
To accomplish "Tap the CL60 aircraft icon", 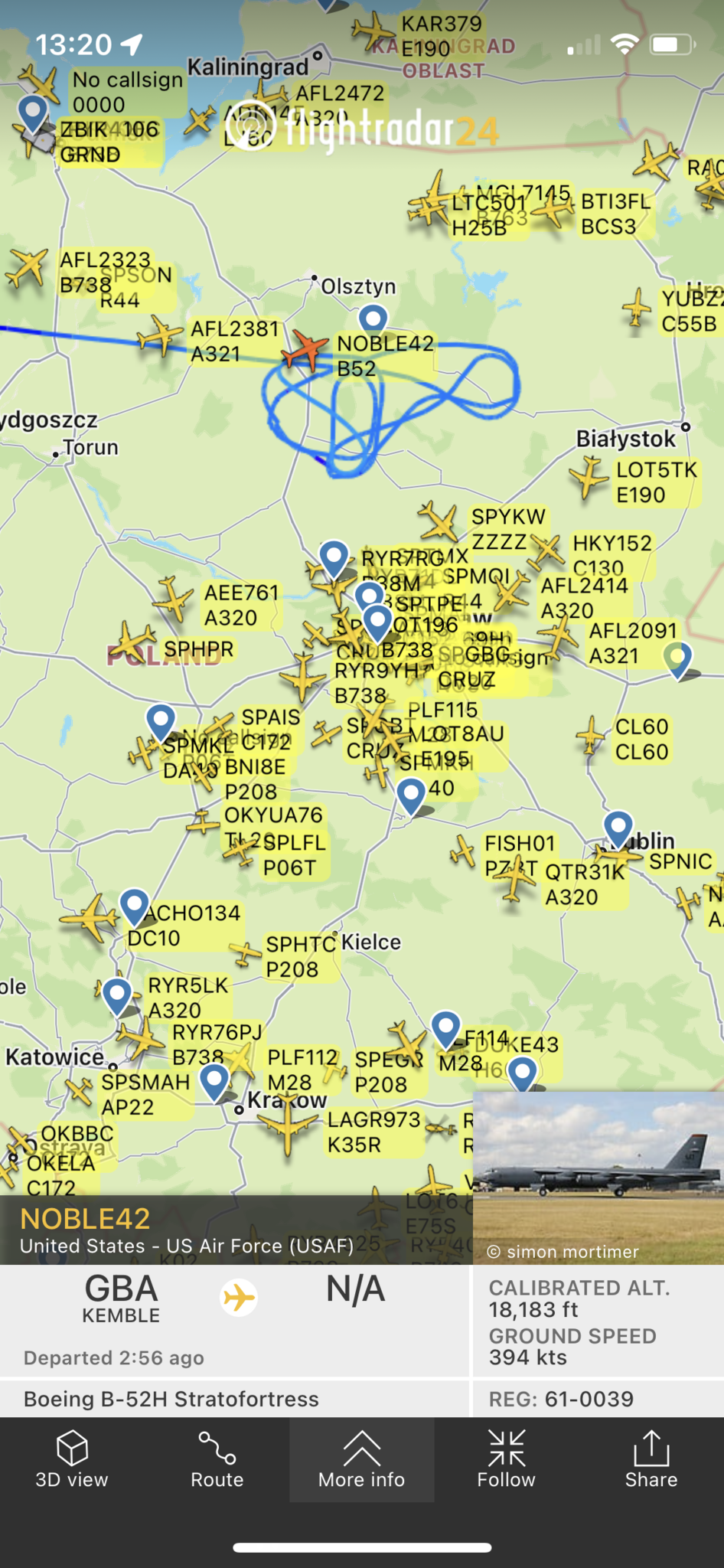I will [590, 737].
